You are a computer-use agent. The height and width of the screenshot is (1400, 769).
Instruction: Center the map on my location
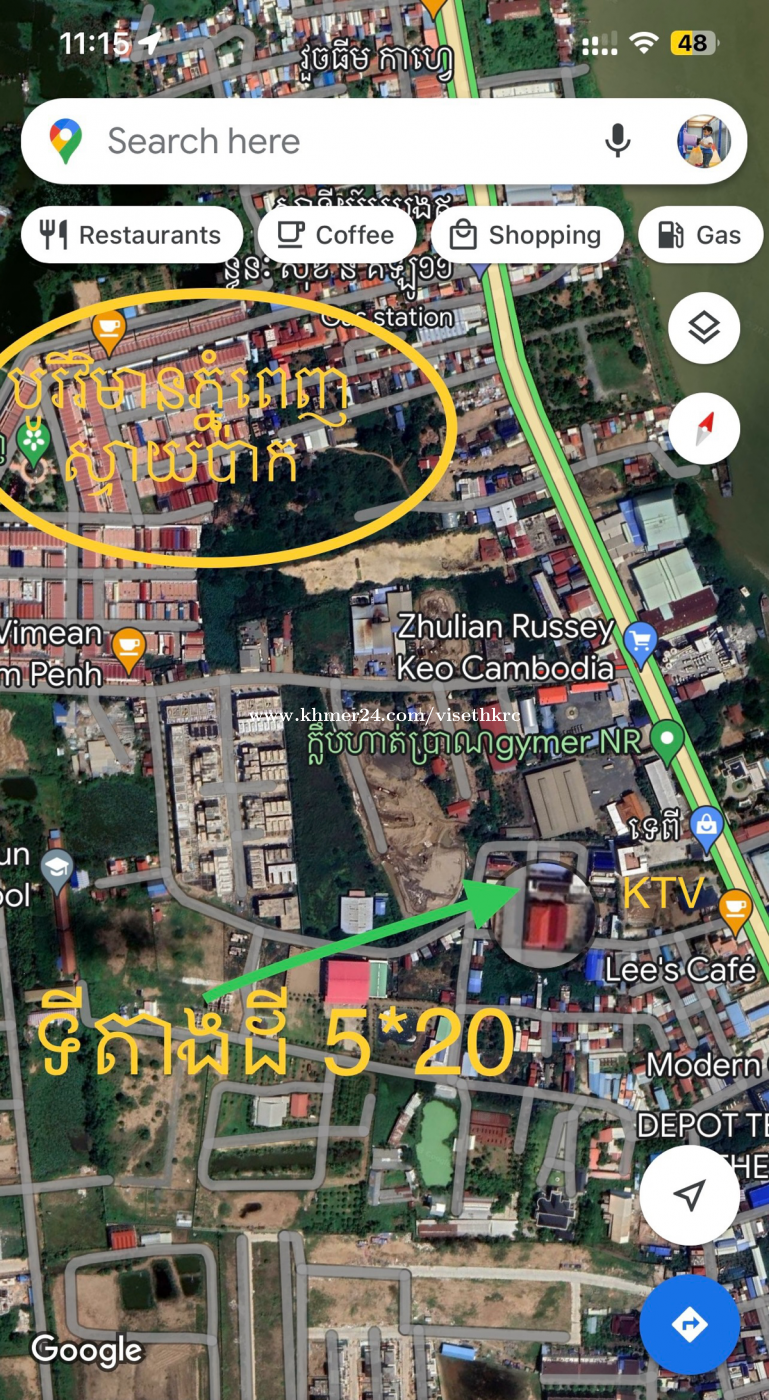coord(689,1194)
